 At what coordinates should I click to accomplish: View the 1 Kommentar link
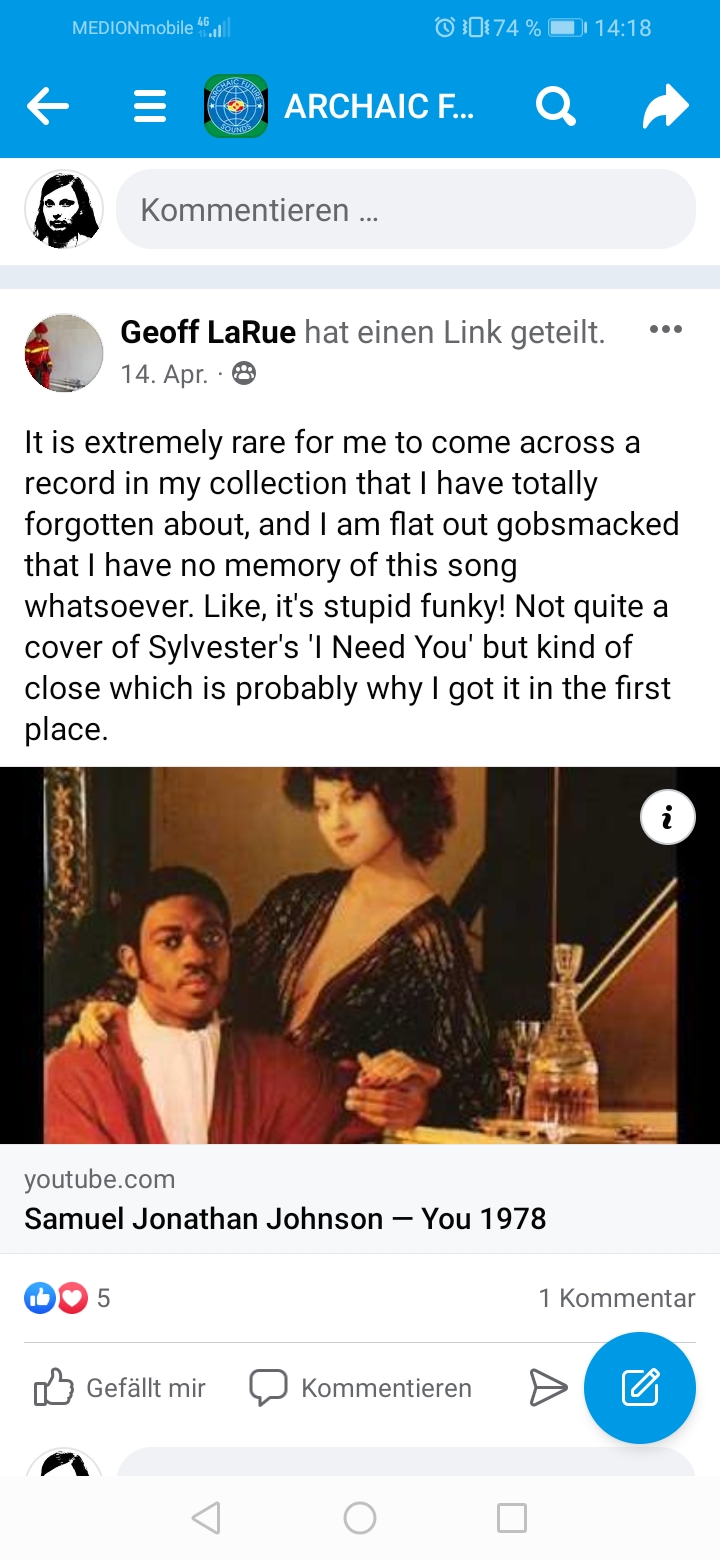pyautogui.click(x=616, y=1298)
